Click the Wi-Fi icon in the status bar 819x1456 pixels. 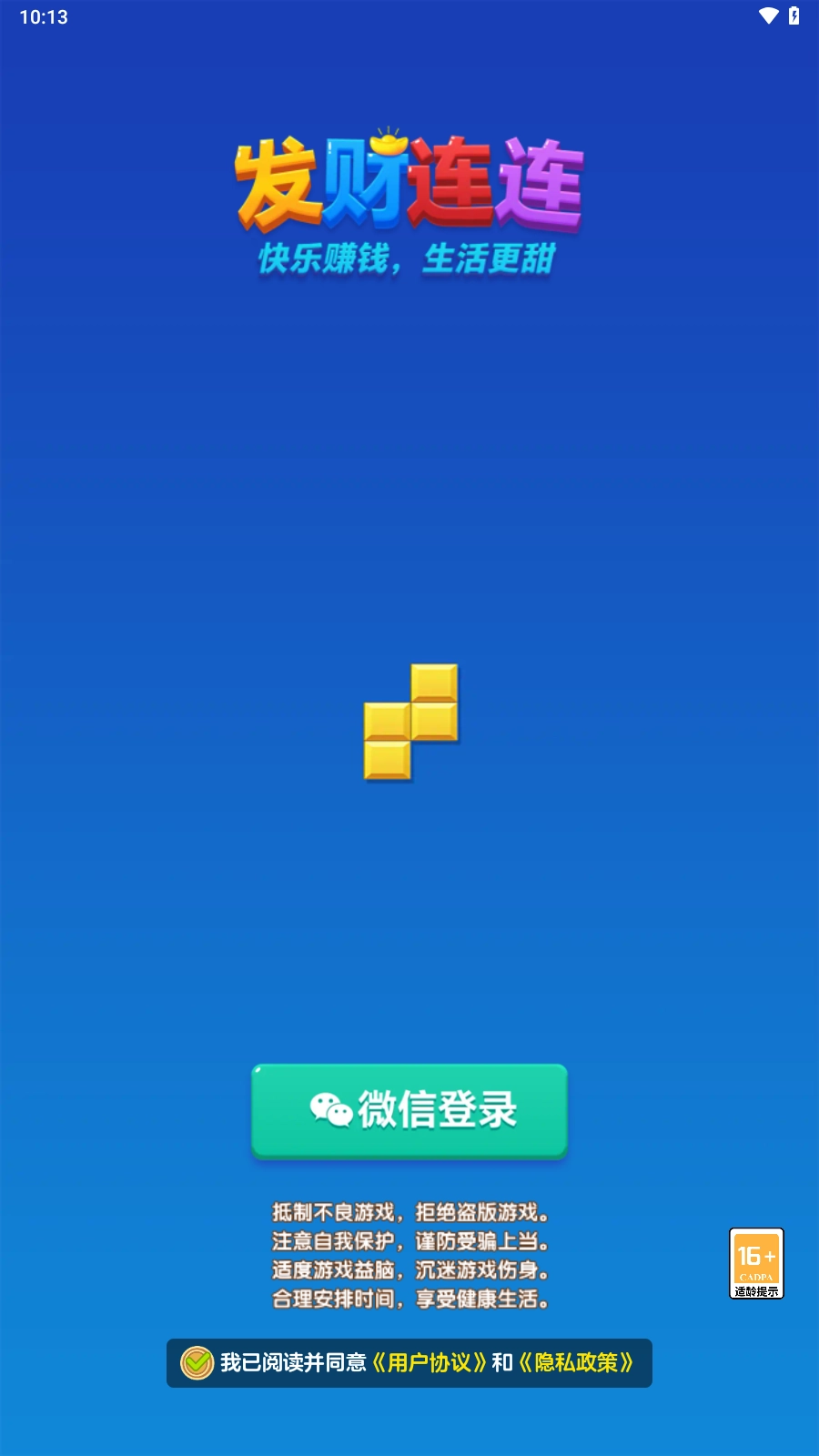click(769, 15)
